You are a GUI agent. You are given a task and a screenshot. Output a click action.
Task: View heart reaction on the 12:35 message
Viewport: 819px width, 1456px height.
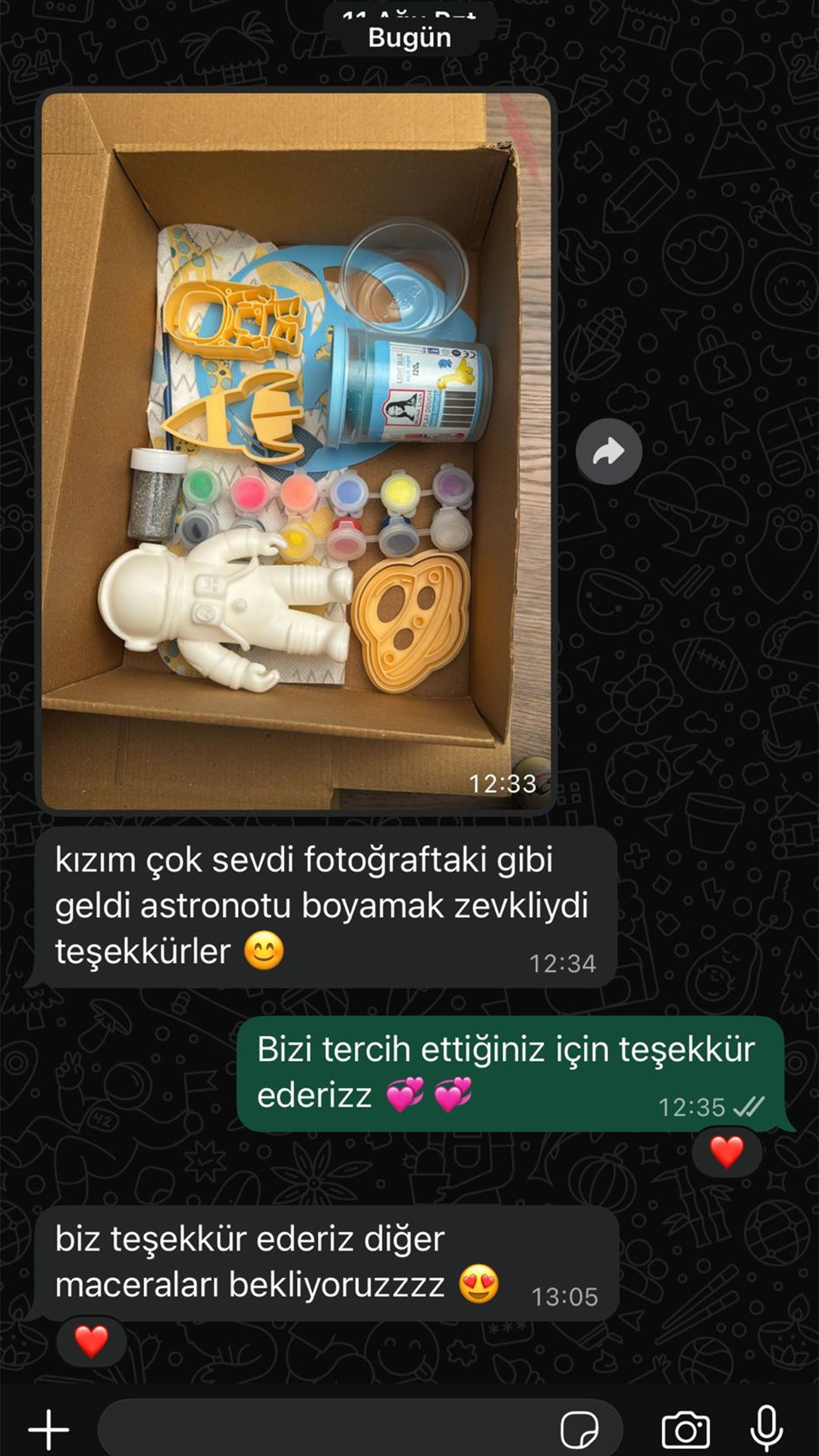pyautogui.click(x=726, y=1152)
